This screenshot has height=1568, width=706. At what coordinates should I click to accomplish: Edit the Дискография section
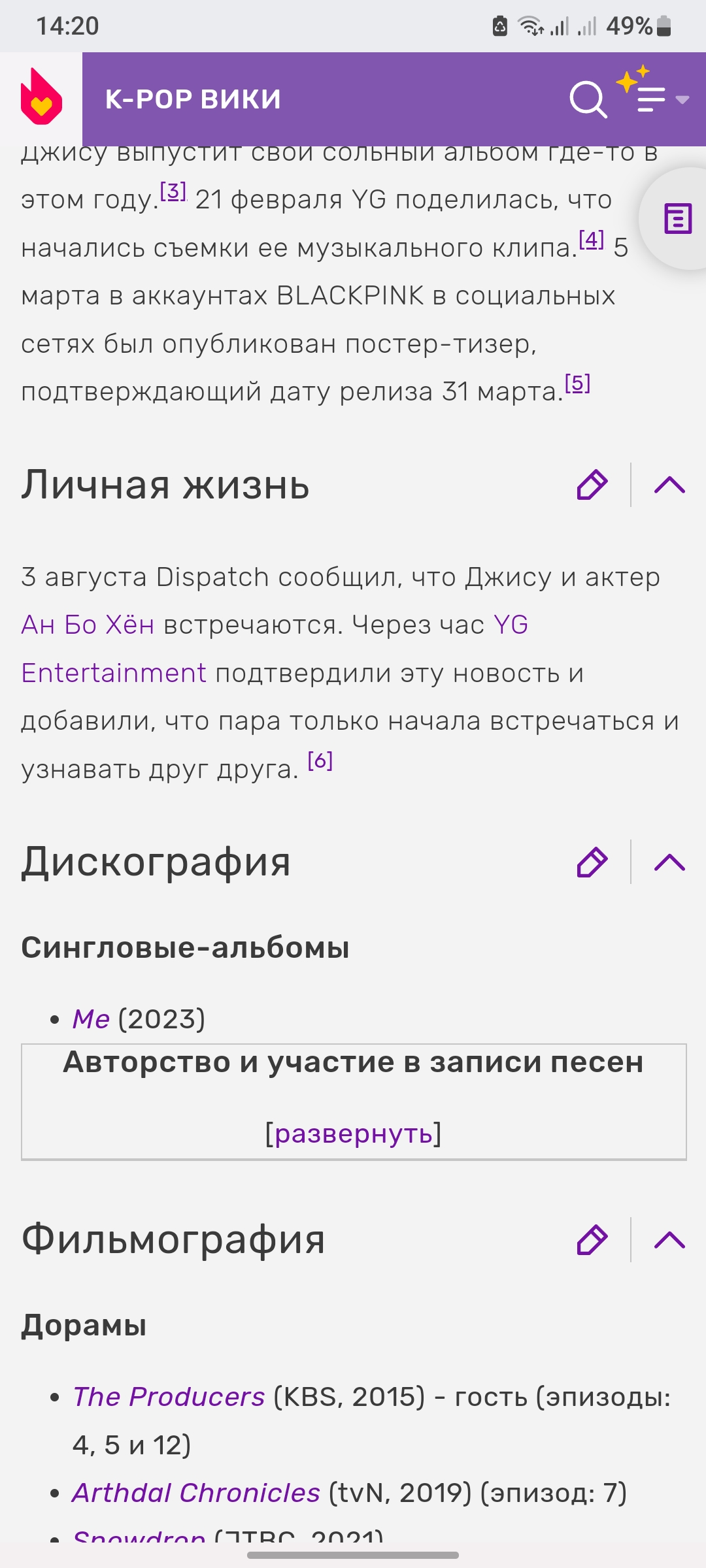click(x=592, y=862)
